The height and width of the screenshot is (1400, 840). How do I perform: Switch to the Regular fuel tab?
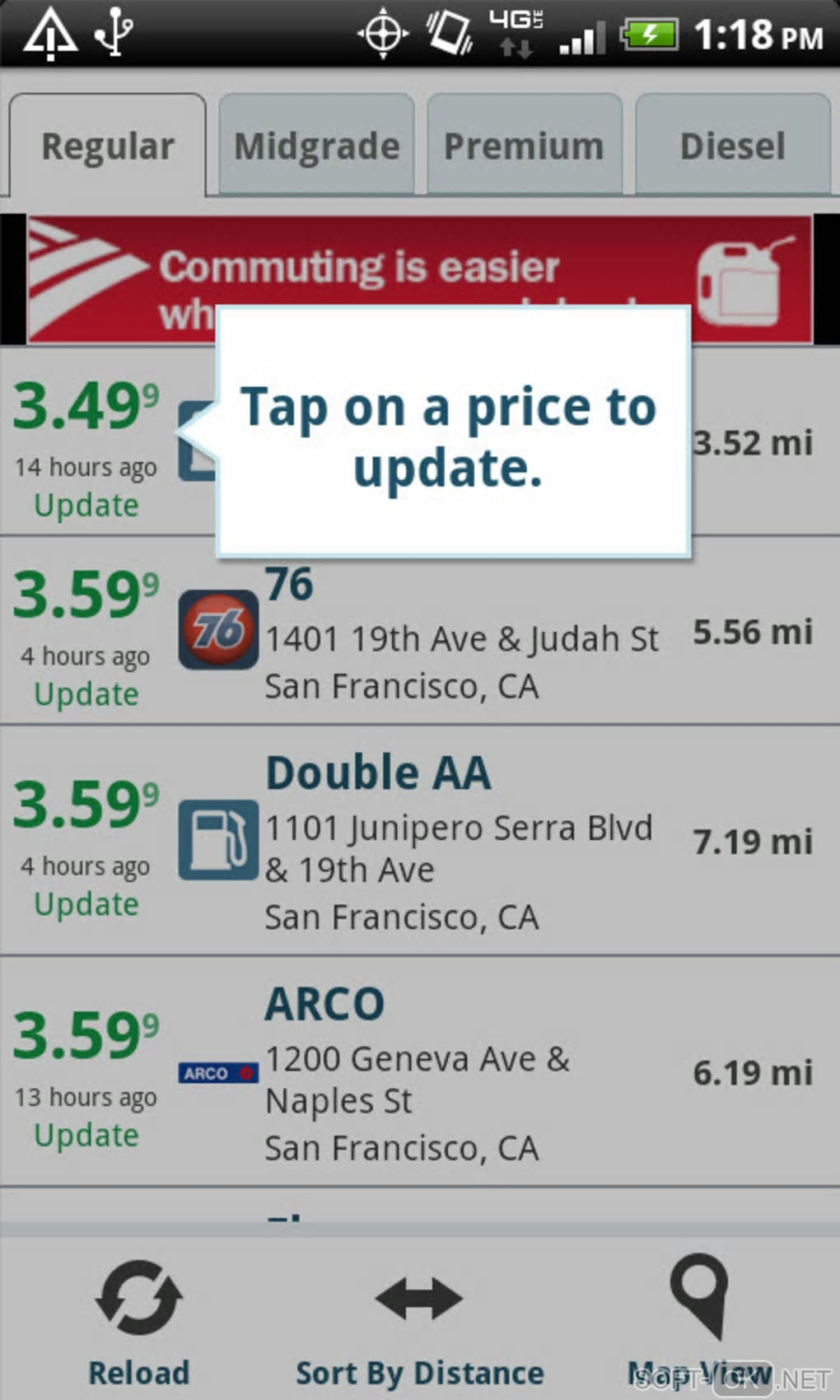point(108,146)
